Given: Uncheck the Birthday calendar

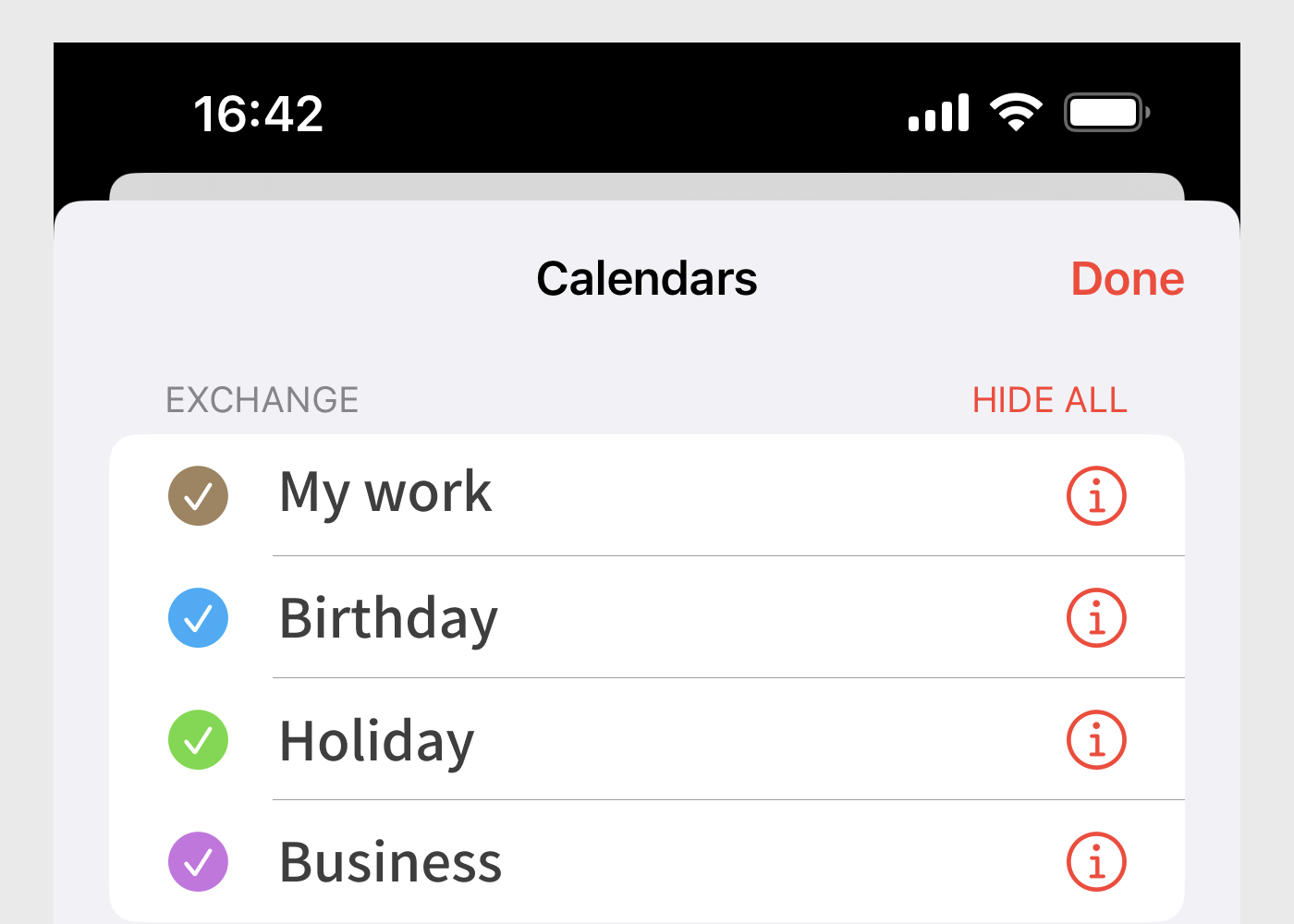Looking at the screenshot, I should click(198, 618).
